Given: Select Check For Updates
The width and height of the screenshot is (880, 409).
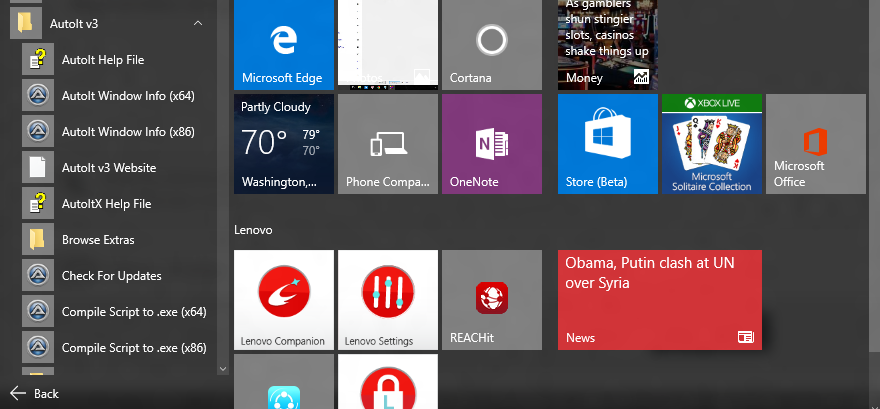Looking at the screenshot, I should [x=111, y=276].
